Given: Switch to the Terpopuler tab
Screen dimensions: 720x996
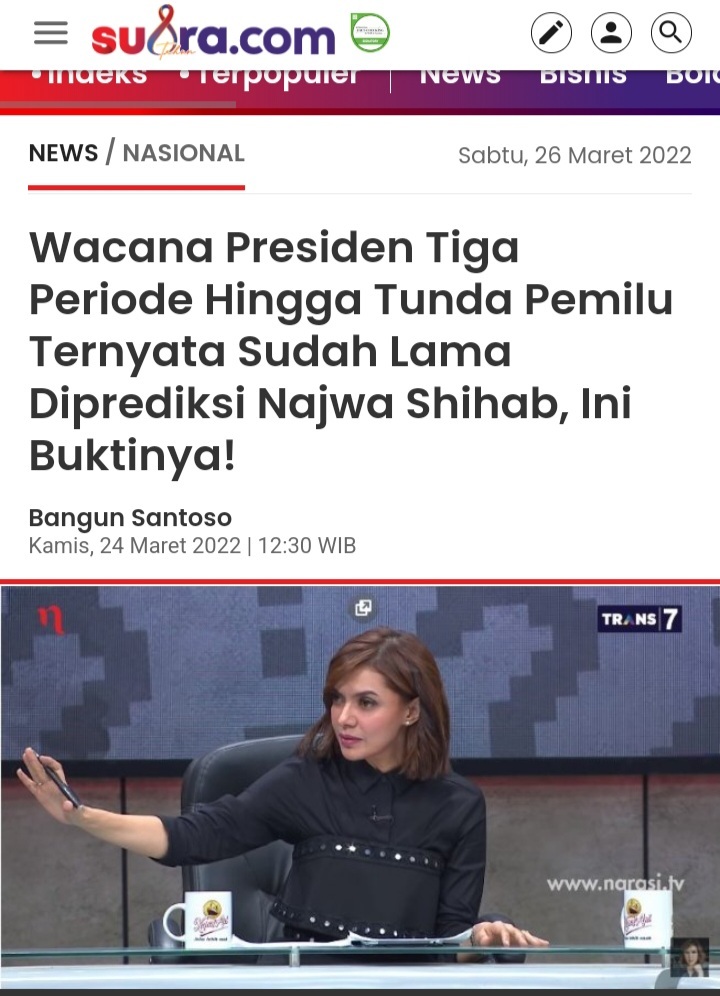Looking at the screenshot, I should [x=269, y=76].
